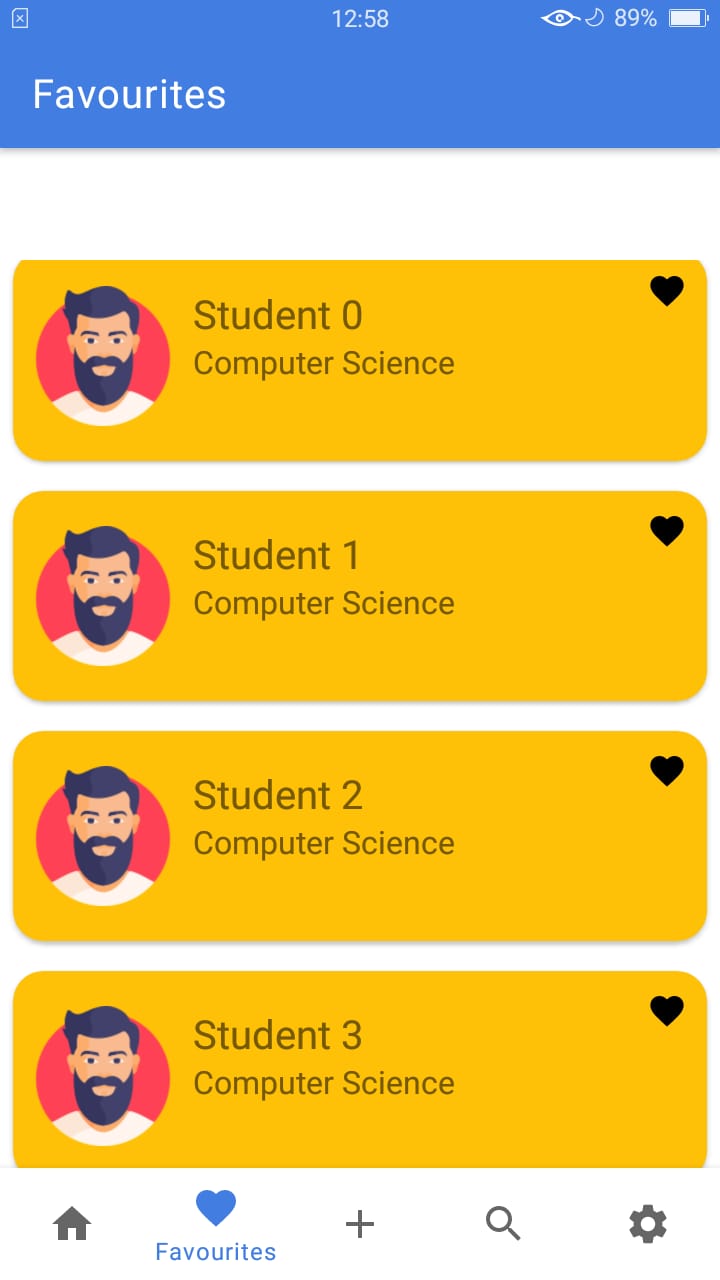Tap the heart icon on Student 2
The width and height of the screenshot is (720, 1280).
(667, 771)
